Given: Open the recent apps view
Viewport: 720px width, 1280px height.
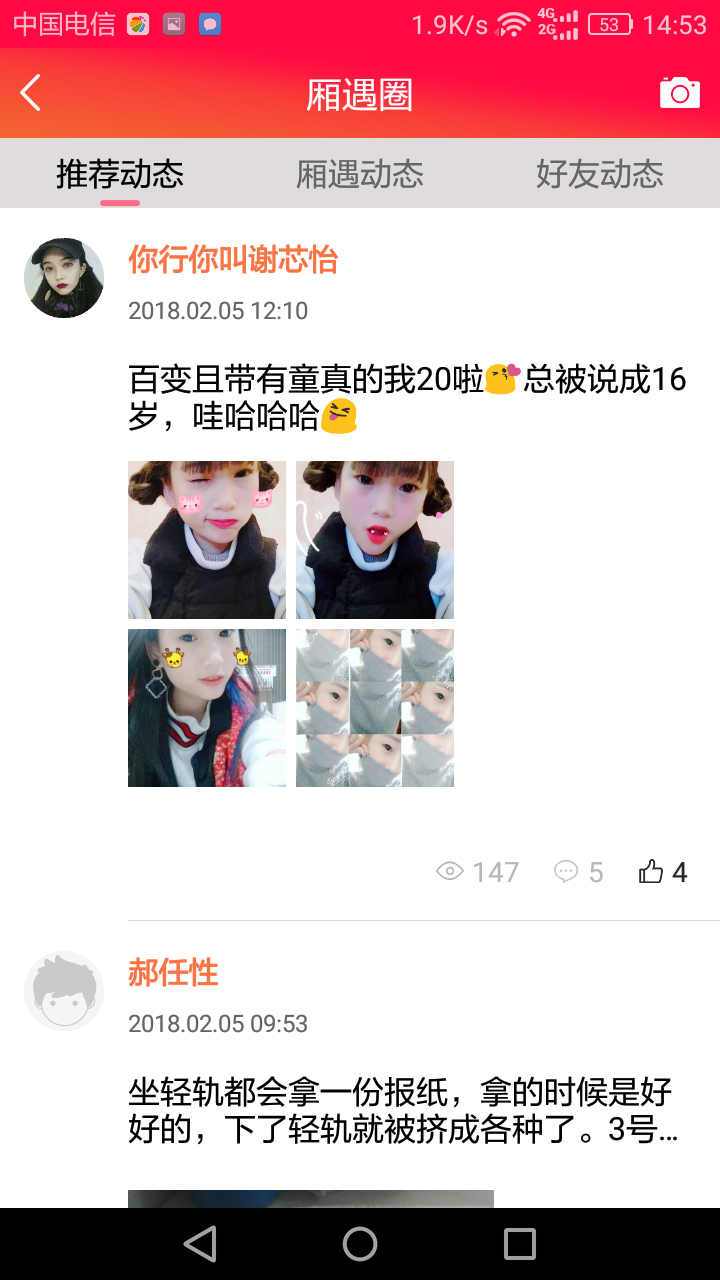Looking at the screenshot, I should pos(520,1244).
